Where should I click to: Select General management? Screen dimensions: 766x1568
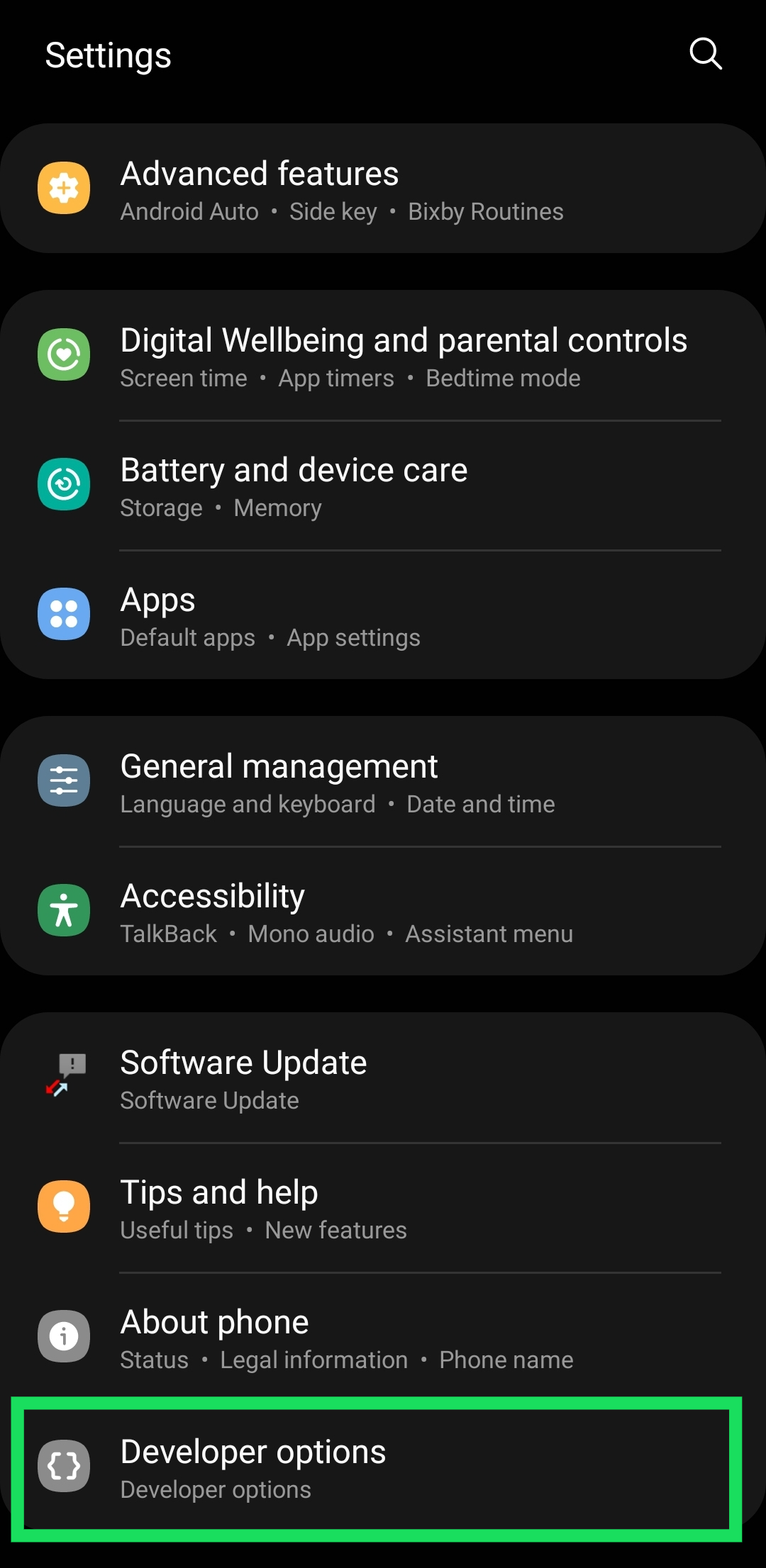(383, 783)
